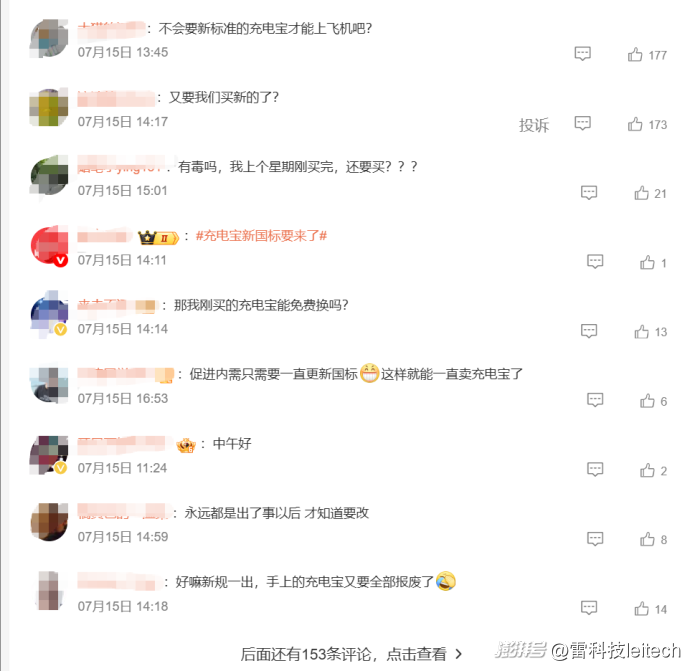Reply to the comment 手上的充电宝又要全部报废了
The image size is (690, 671).
589,608
